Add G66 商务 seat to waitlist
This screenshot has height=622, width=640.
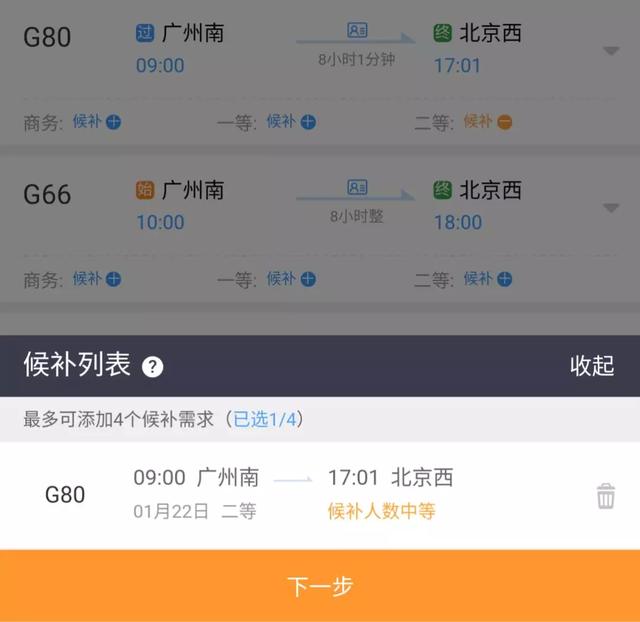point(113,279)
